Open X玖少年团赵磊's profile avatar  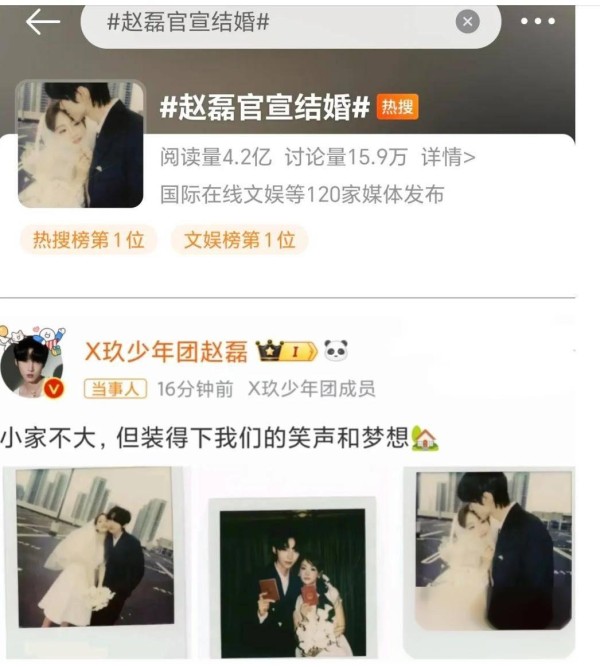[33, 363]
